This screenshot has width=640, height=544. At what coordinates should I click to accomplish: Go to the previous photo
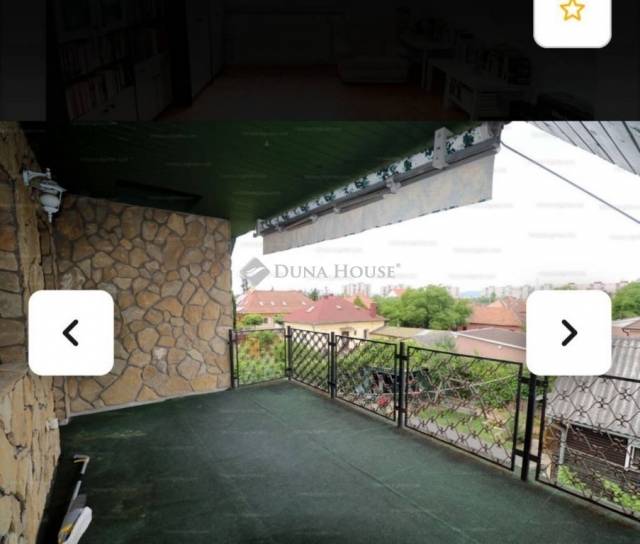pyautogui.click(x=71, y=333)
